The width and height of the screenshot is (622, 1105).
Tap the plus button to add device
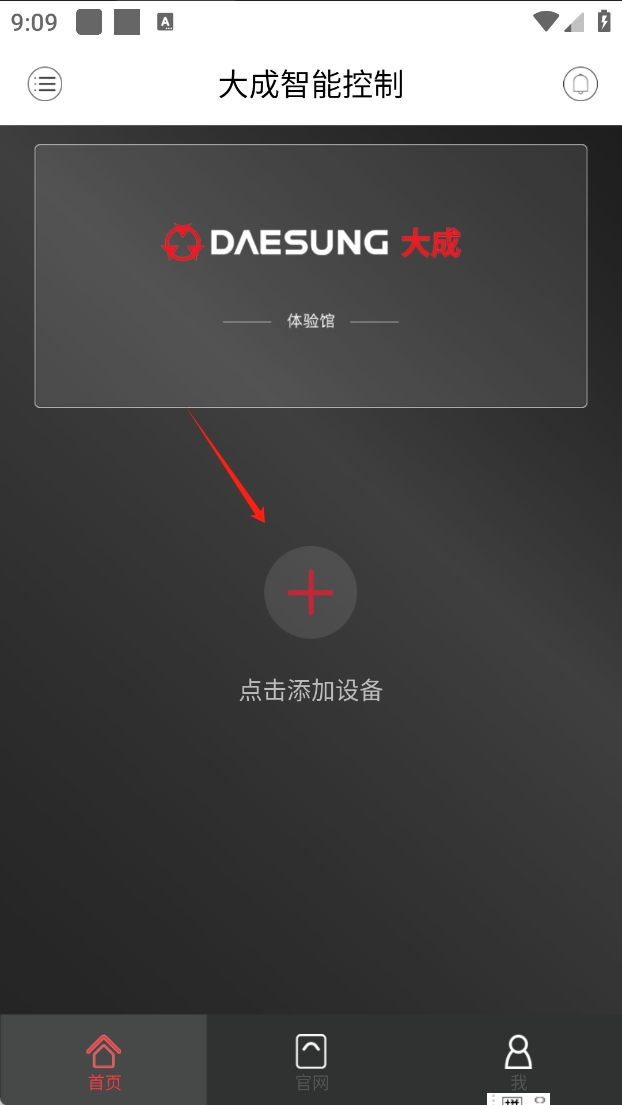coord(310,592)
